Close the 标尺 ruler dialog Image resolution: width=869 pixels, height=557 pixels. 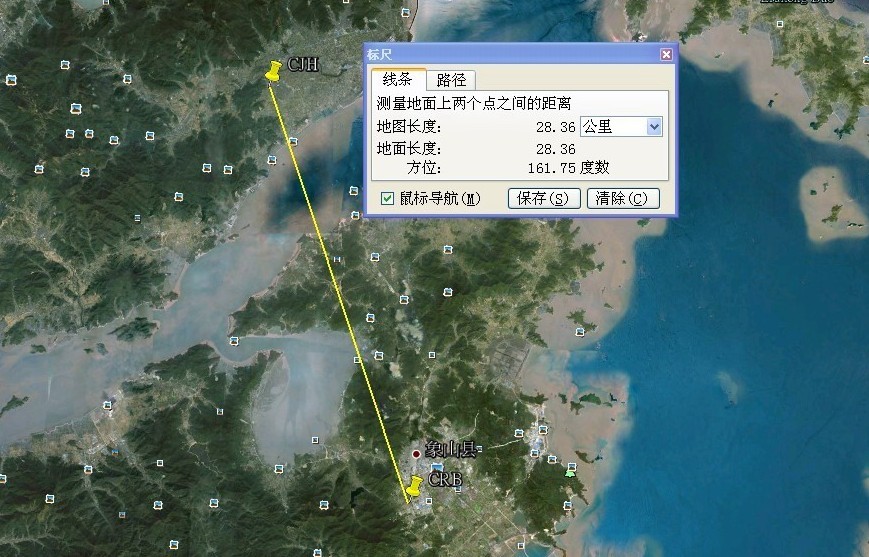pyautogui.click(x=666, y=55)
